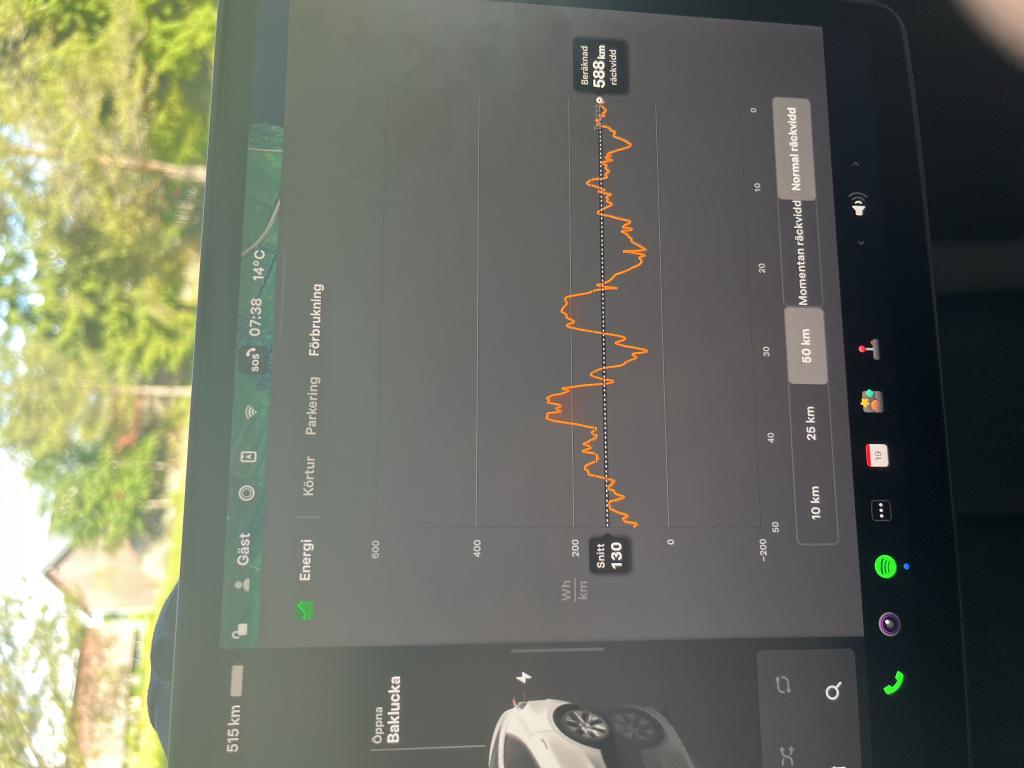The height and width of the screenshot is (768, 1024).
Task: Select the 50 km range
Action: (807, 345)
